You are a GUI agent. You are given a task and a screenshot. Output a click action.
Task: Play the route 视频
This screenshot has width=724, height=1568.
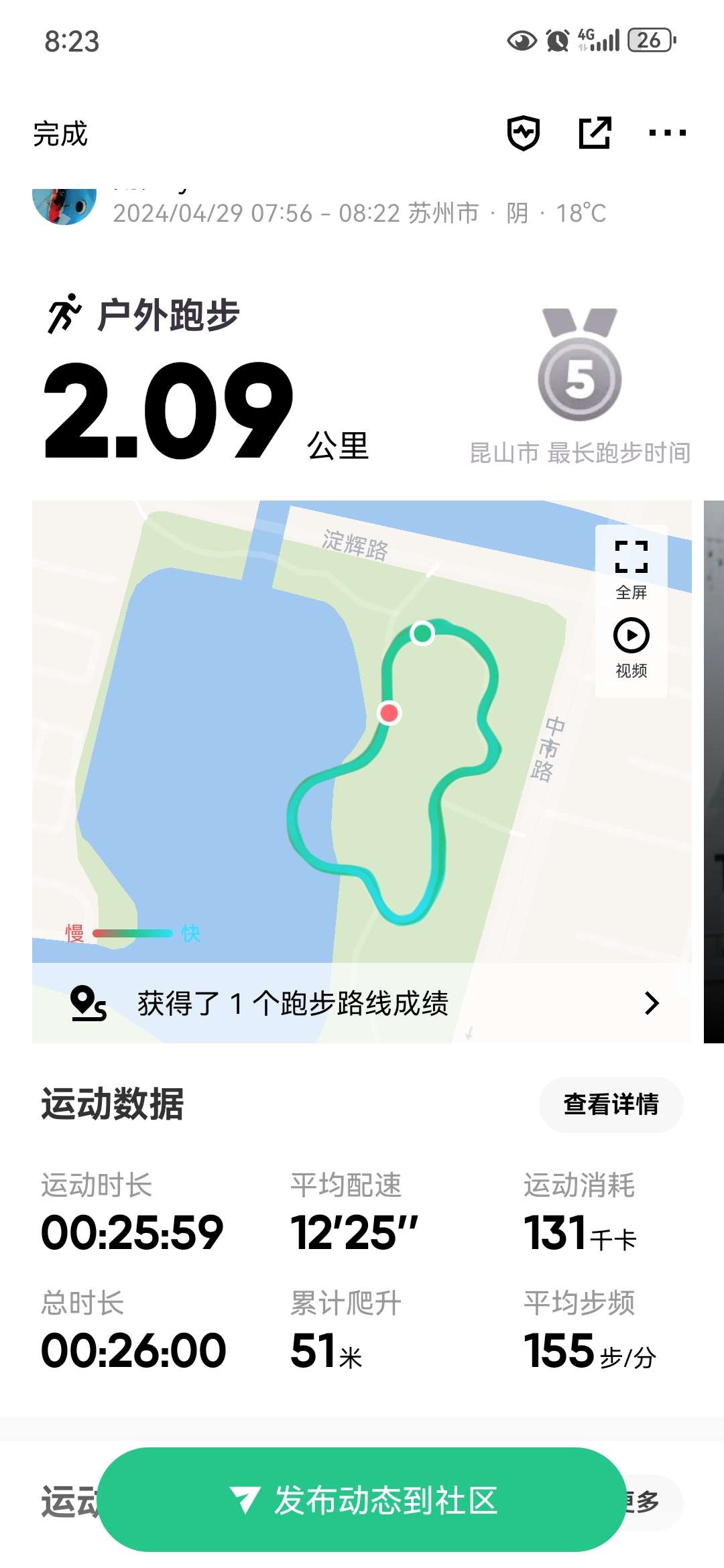point(631,648)
